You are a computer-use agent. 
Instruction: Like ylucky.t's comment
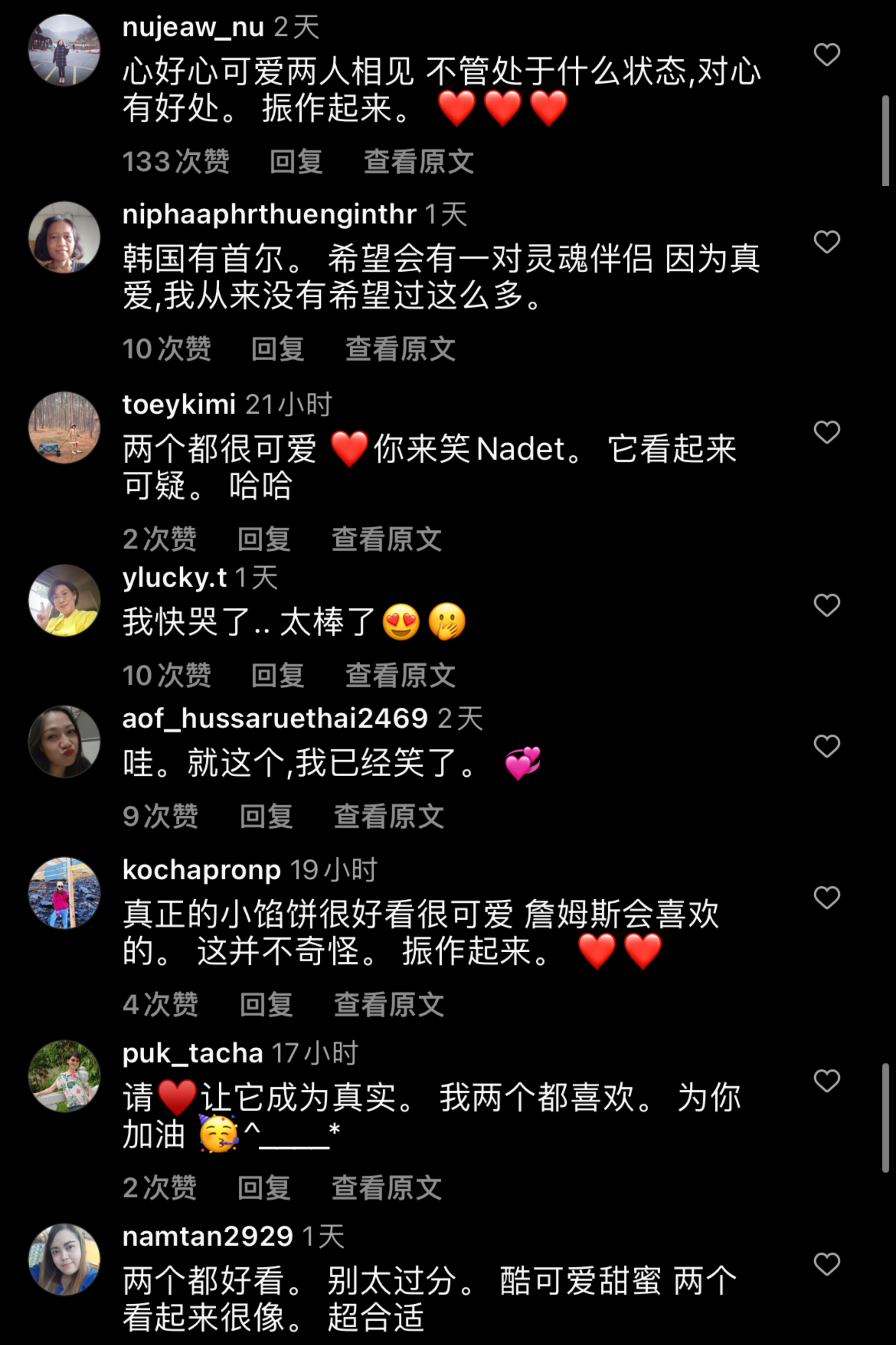826,605
